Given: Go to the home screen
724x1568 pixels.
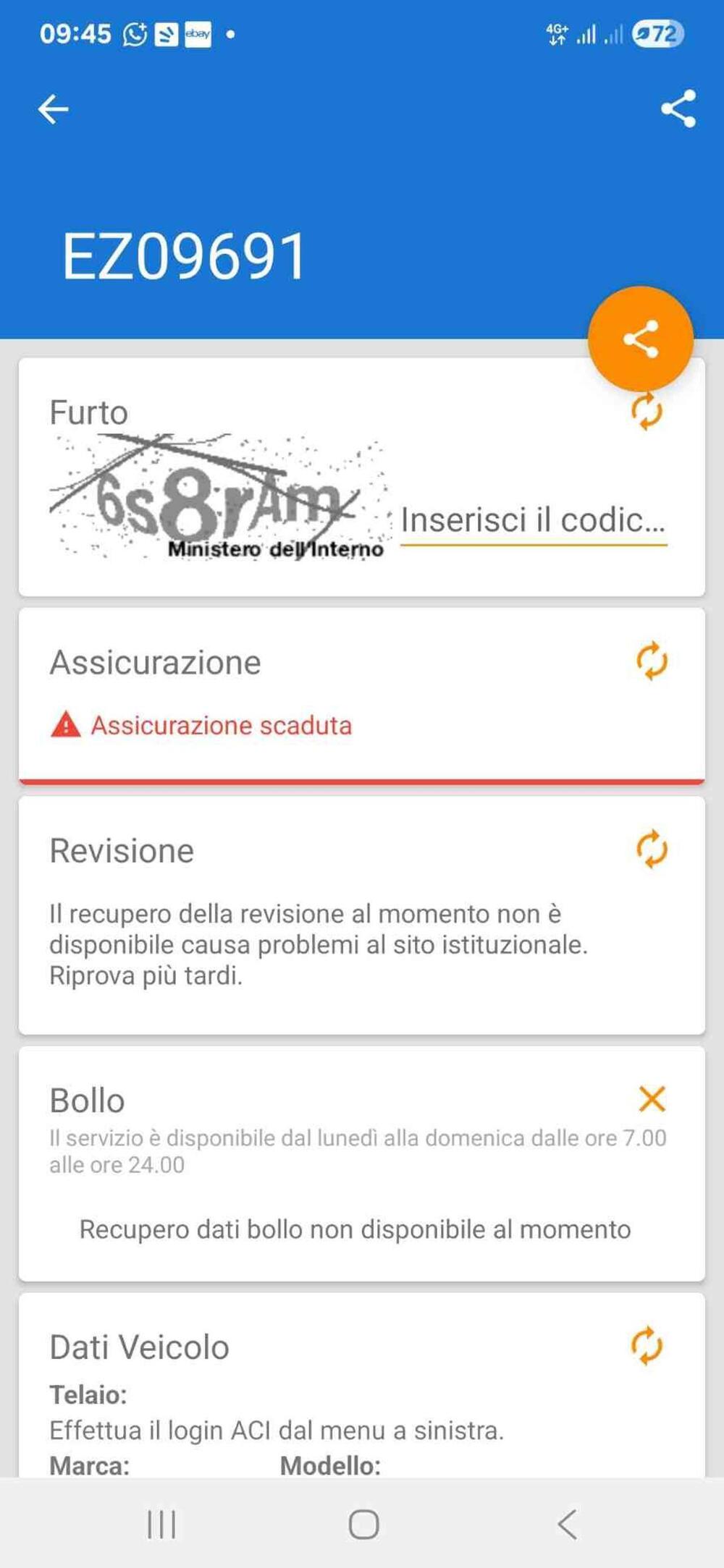Looking at the screenshot, I should pyautogui.click(x=363, y=1524).
